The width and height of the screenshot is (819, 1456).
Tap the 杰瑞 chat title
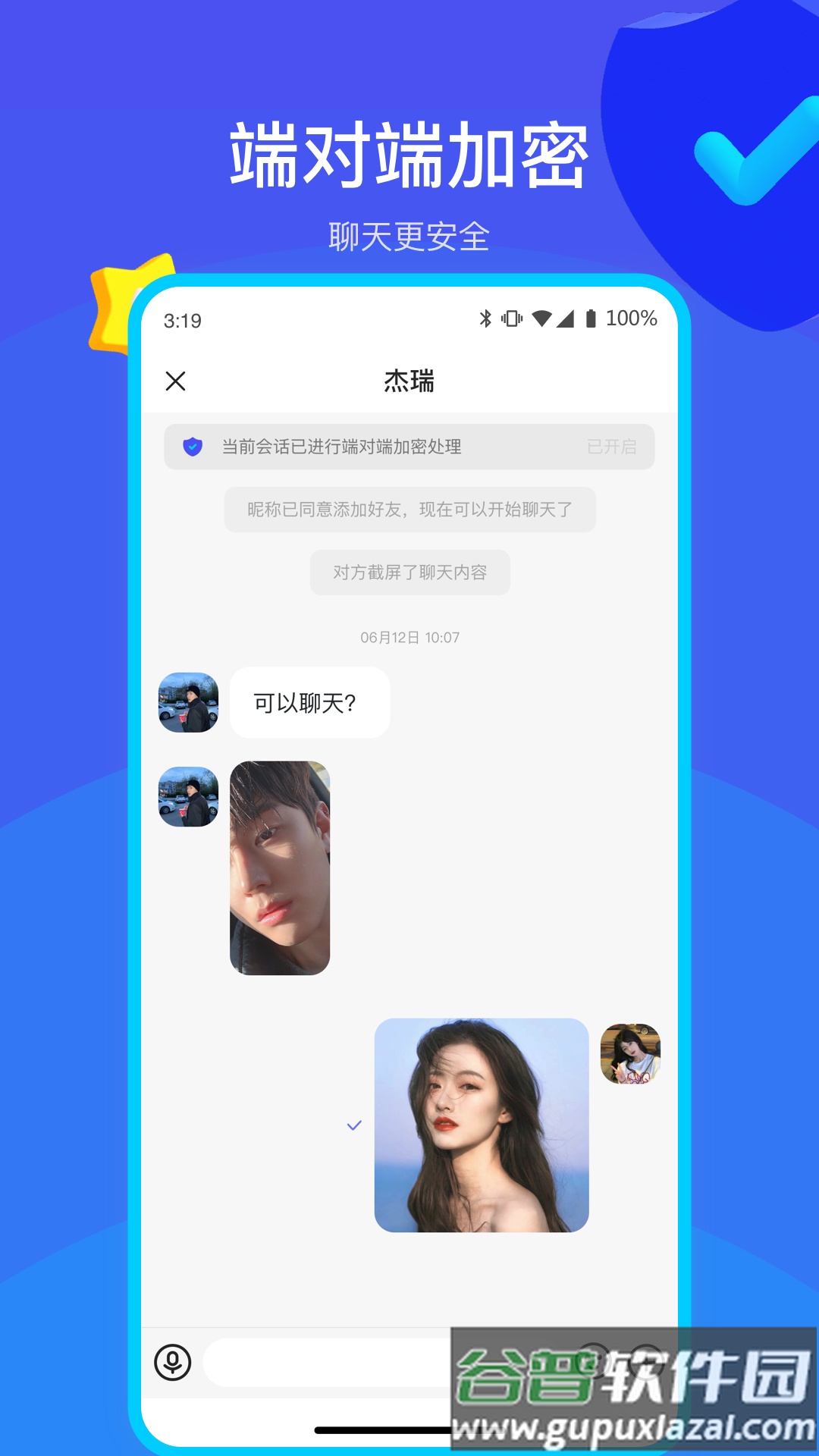click(x=409, y=381)
